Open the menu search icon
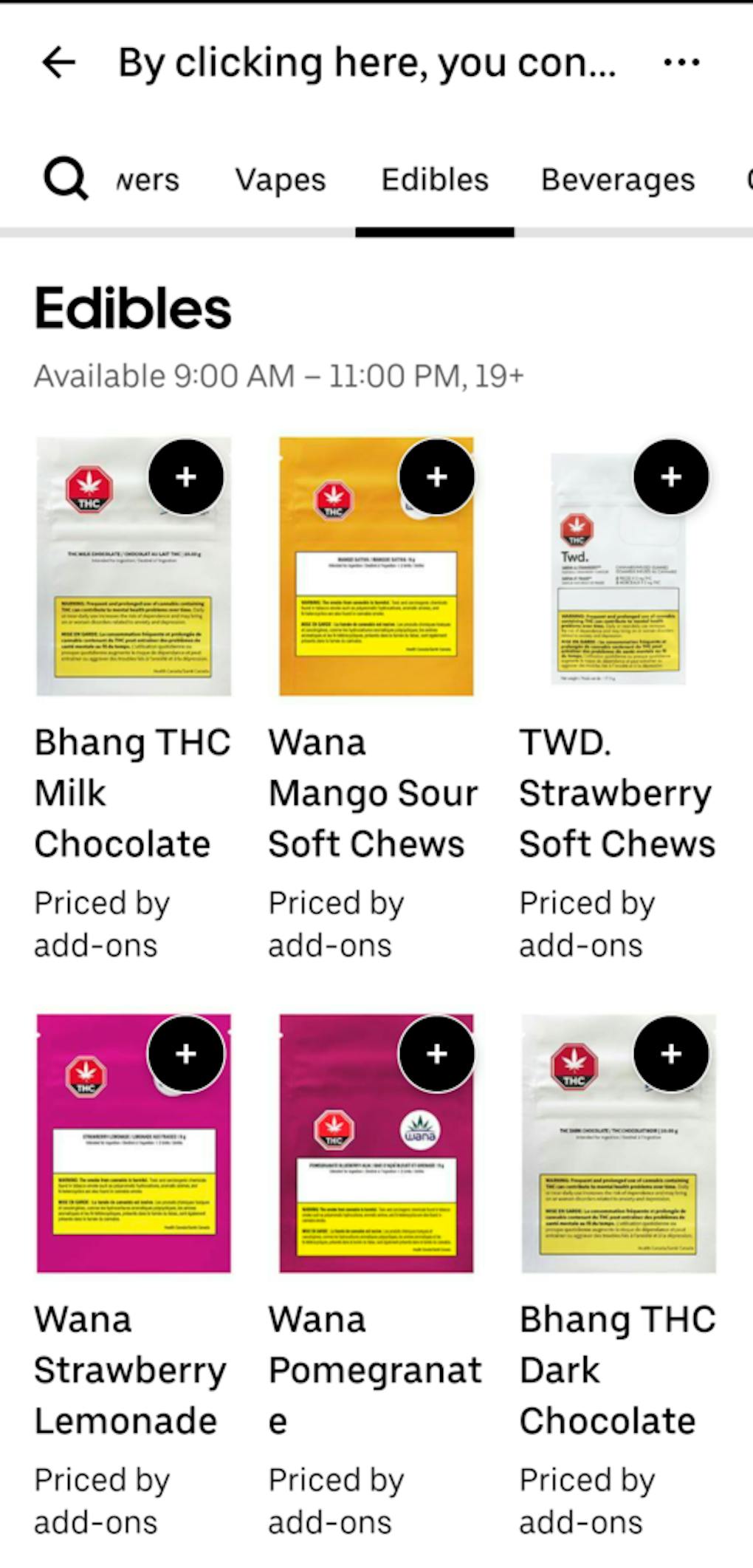Image resolution: width=753 pixels, height=1568 pixels. click(66, 179)
